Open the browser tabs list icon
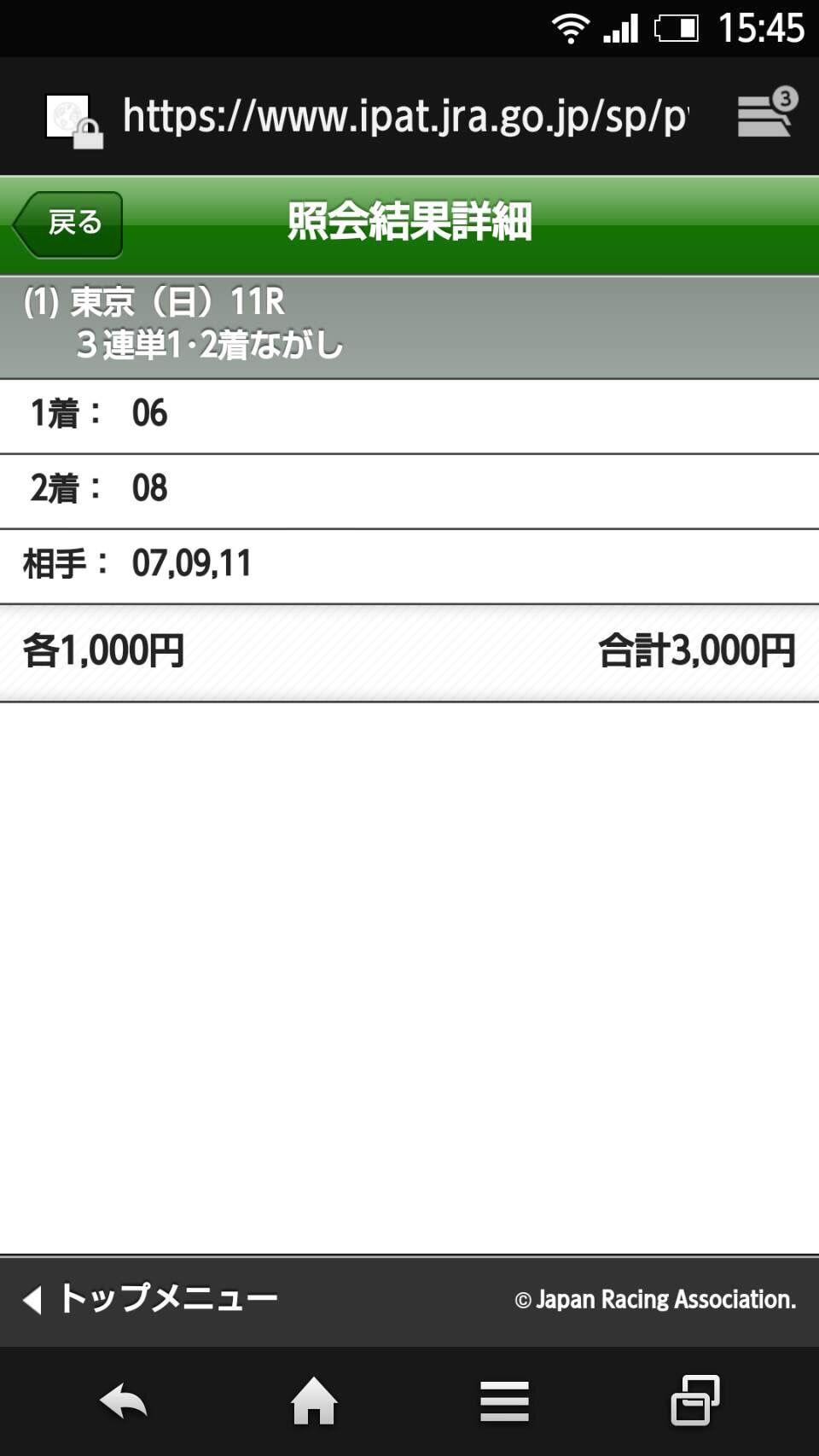The height and width of the screenshot is (1456, 819). 766,114
